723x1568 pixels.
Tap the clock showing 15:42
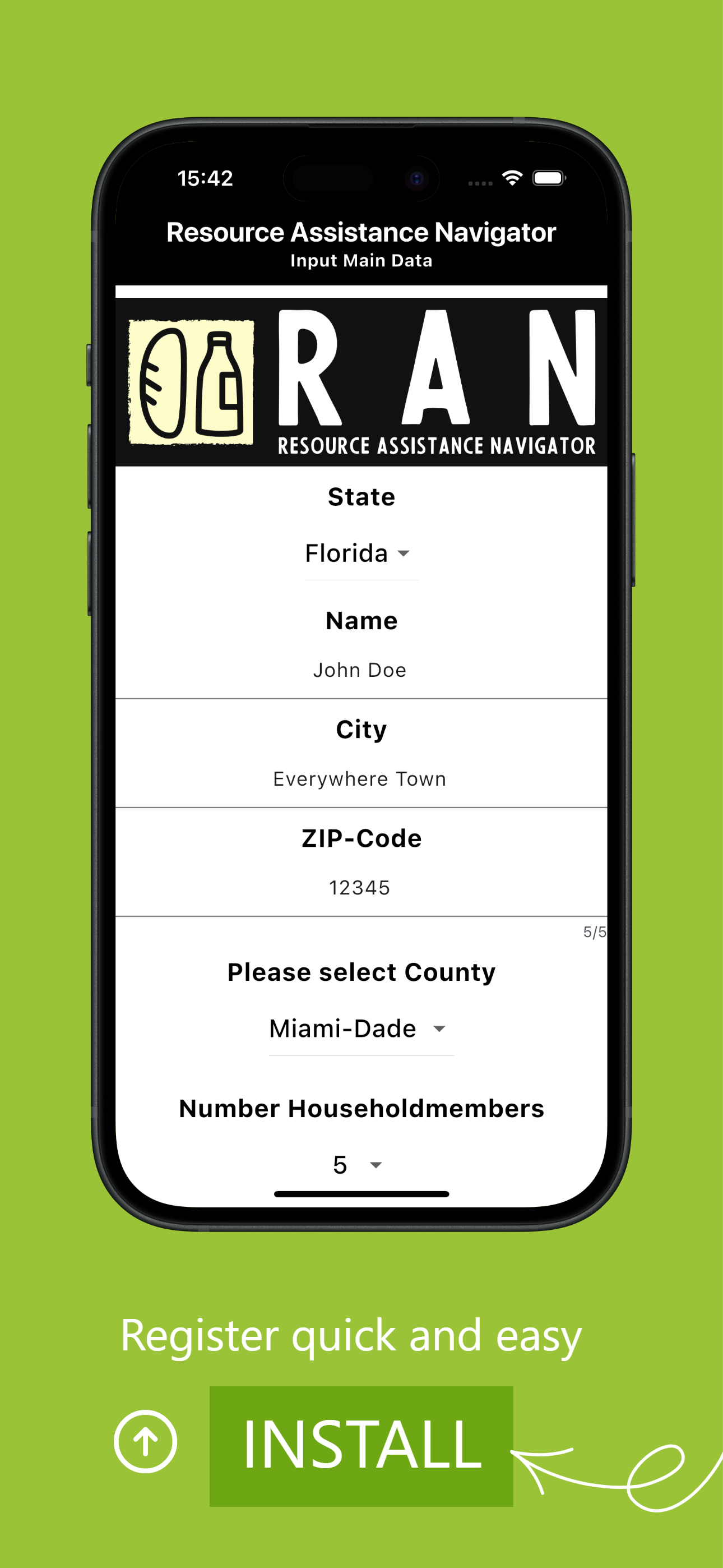coord(204,178)
